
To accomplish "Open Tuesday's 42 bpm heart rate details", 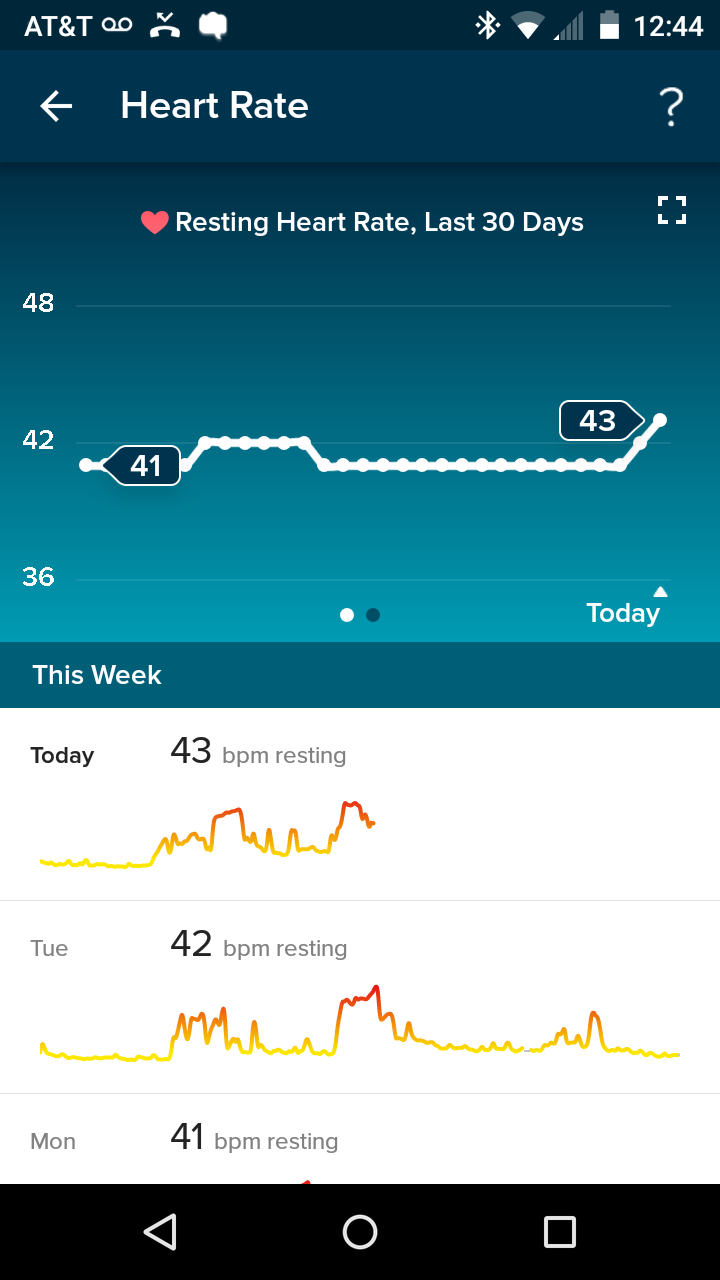I will (360, 997).
